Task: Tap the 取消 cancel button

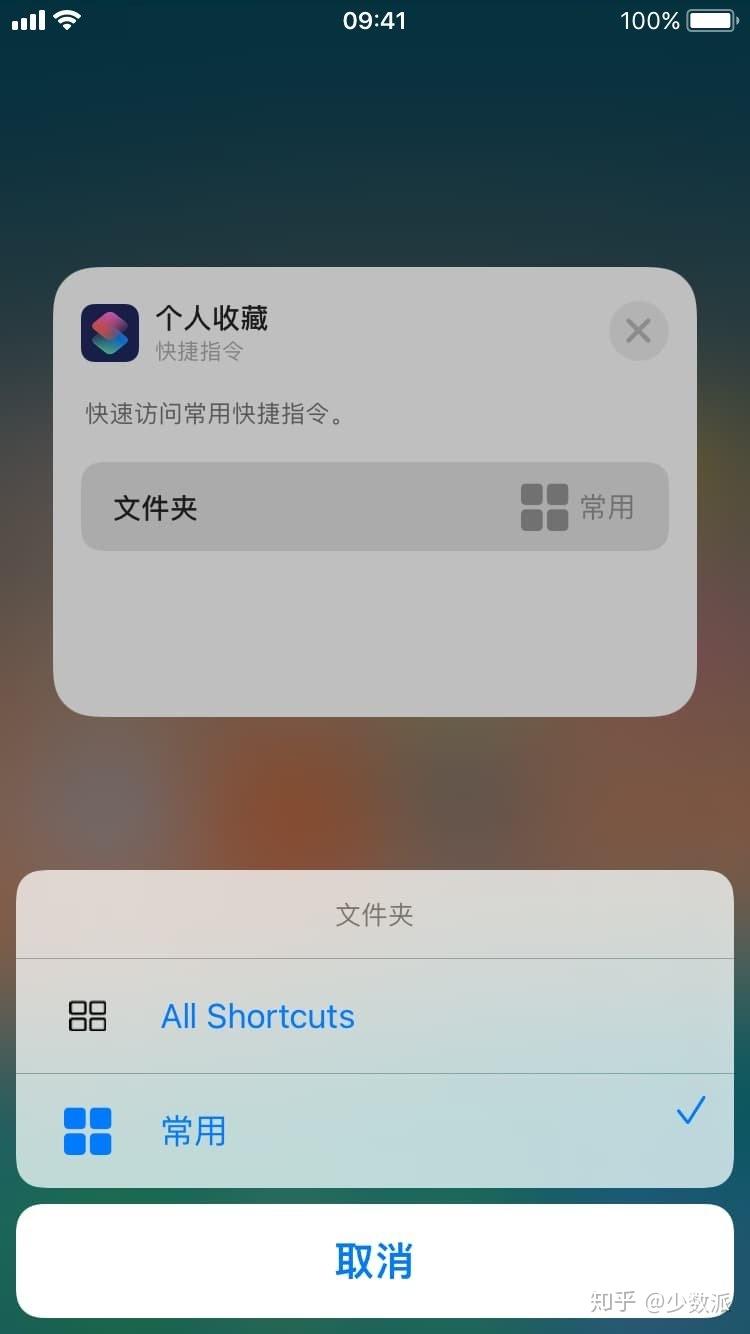Action: pos(375,1262)
